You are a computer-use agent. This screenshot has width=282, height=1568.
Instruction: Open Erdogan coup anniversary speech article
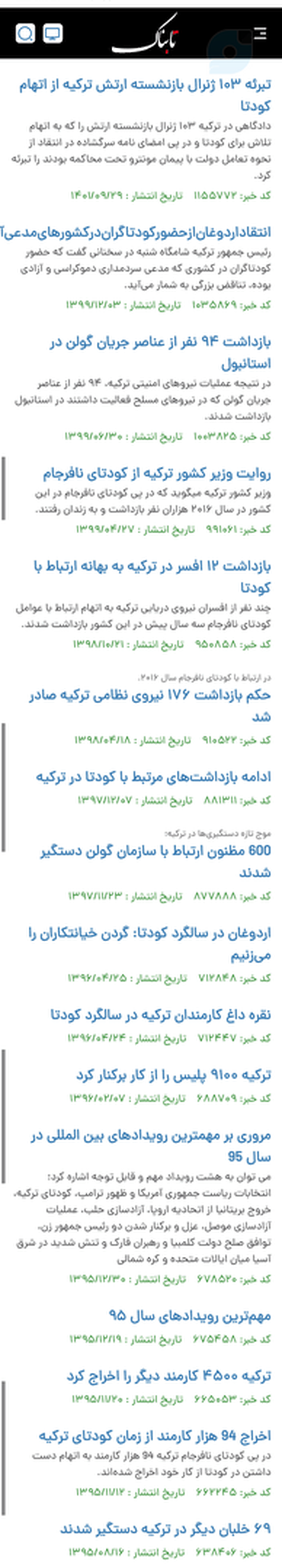pyautogui.click(x=150, y=944)
